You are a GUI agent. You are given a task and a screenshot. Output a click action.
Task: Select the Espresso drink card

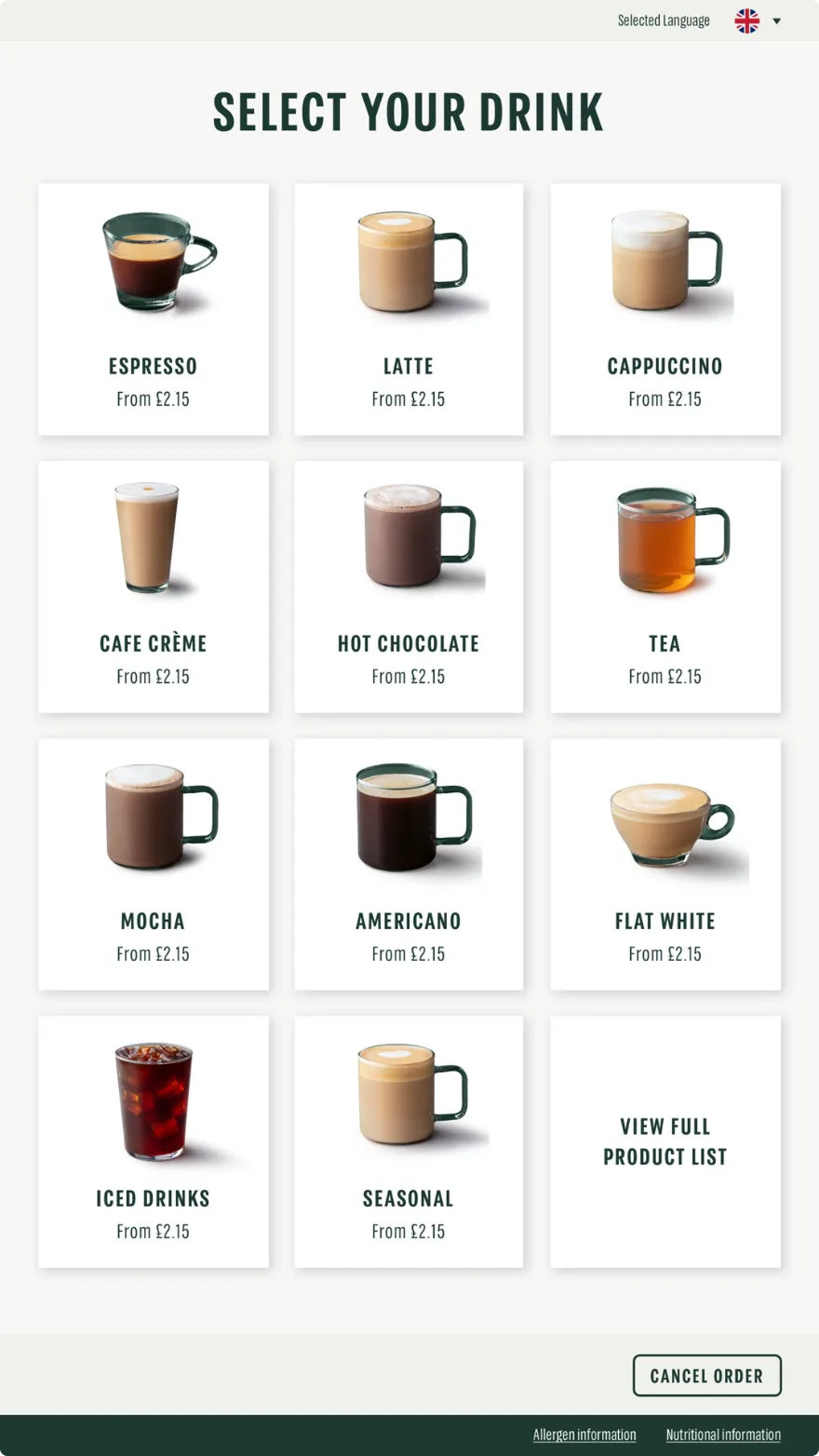[154, 309]
